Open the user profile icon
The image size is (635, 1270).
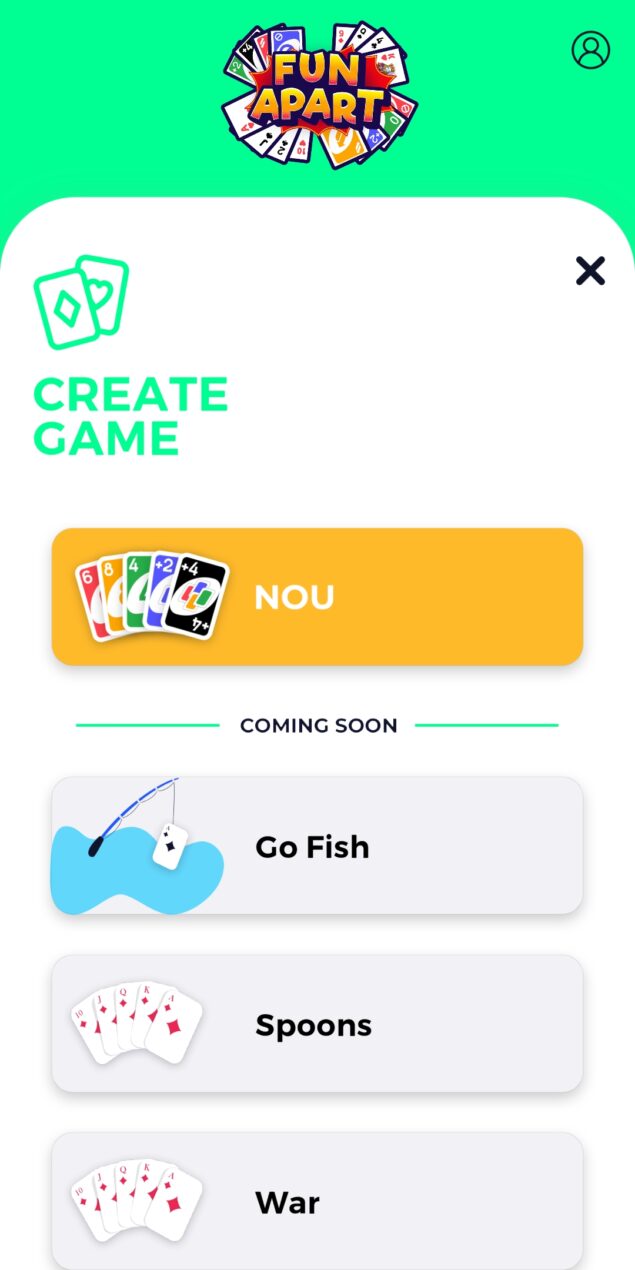coord(590,50)
